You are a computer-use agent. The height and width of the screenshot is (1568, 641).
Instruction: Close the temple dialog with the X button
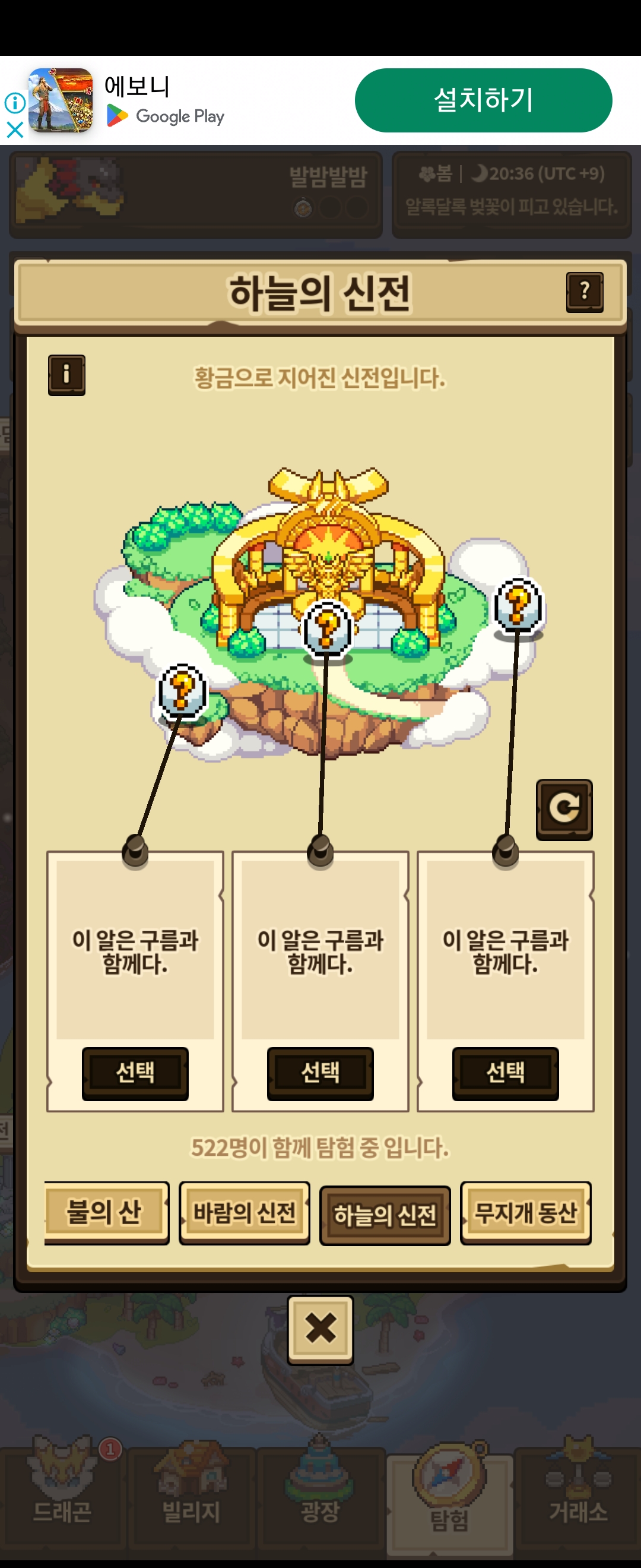(320, 1329)
